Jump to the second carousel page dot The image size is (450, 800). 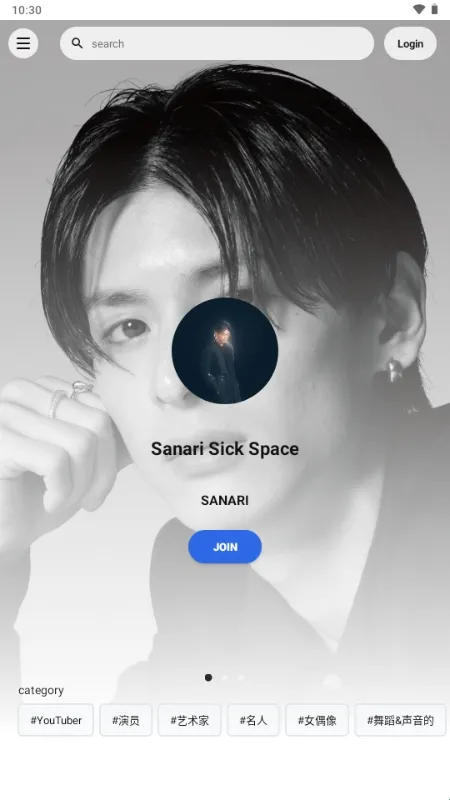225,678
